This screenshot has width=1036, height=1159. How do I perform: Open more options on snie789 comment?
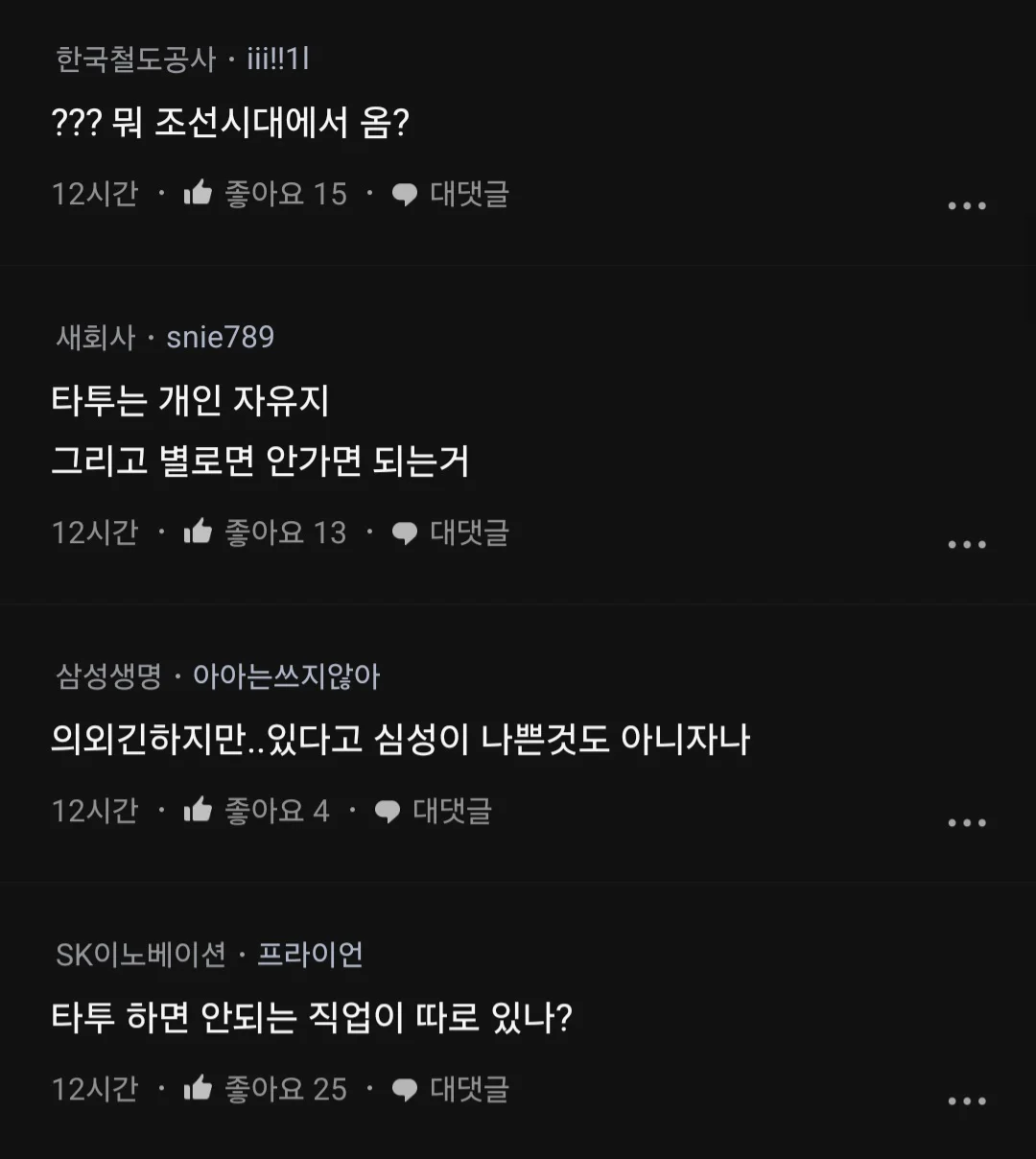click(966, 545)
